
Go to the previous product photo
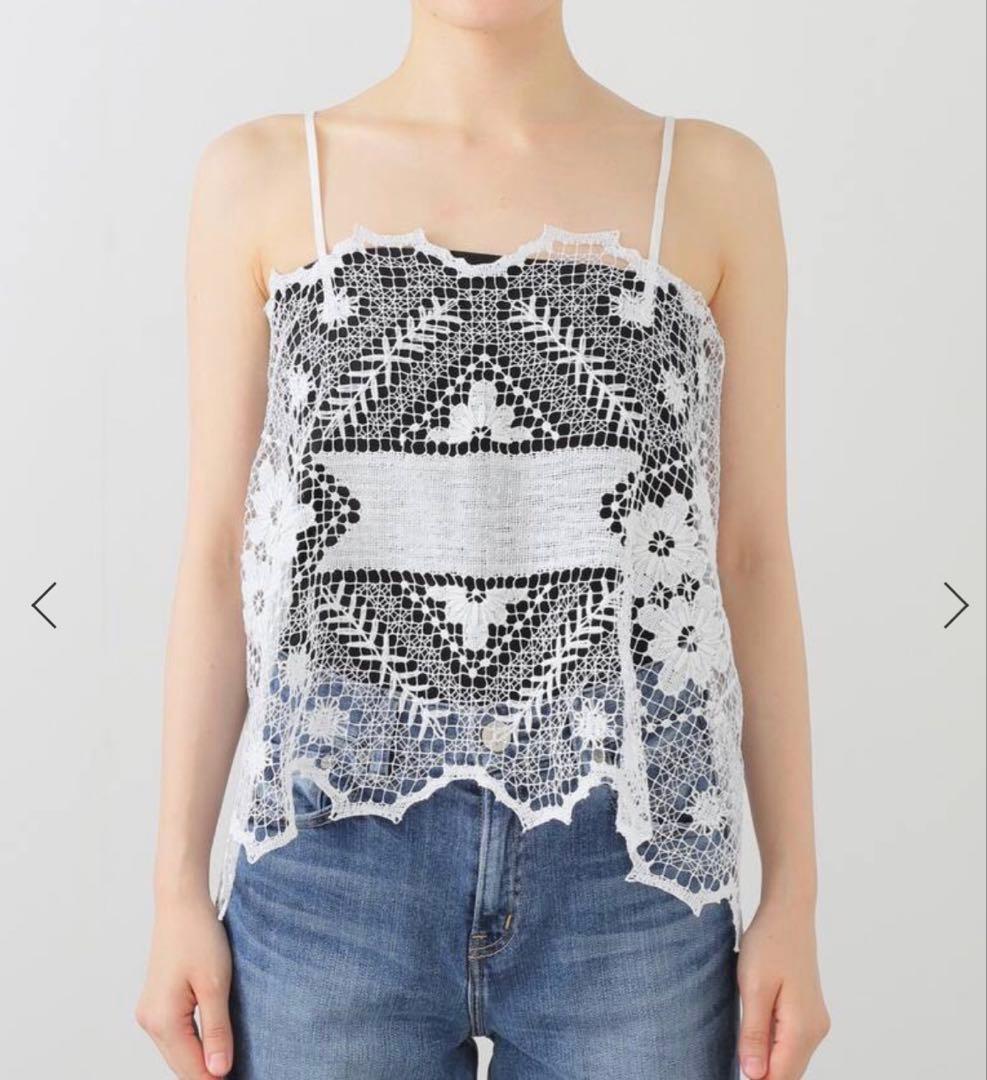[x=44, y=605]
